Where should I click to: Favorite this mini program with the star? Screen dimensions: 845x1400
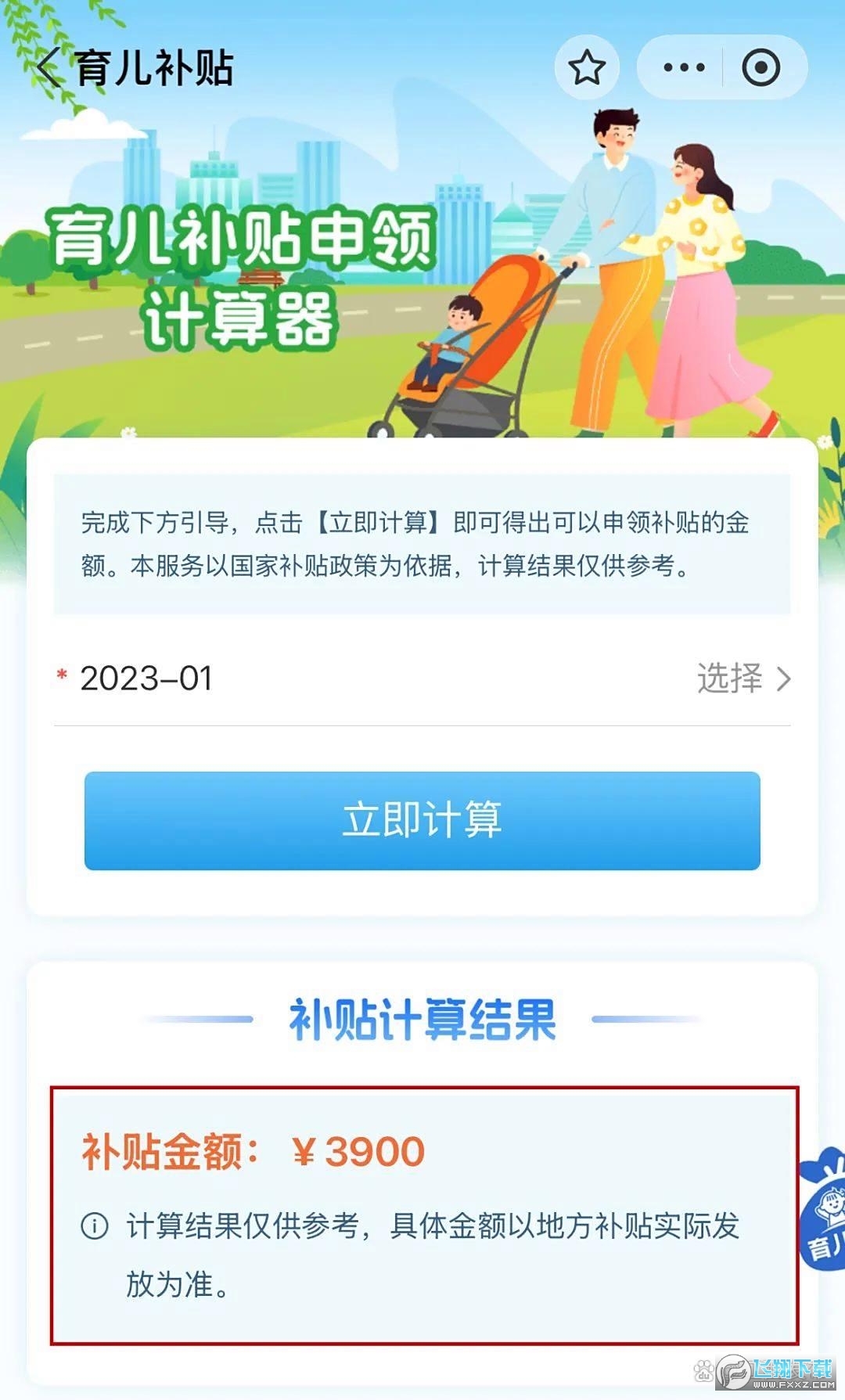click(587, 67)
